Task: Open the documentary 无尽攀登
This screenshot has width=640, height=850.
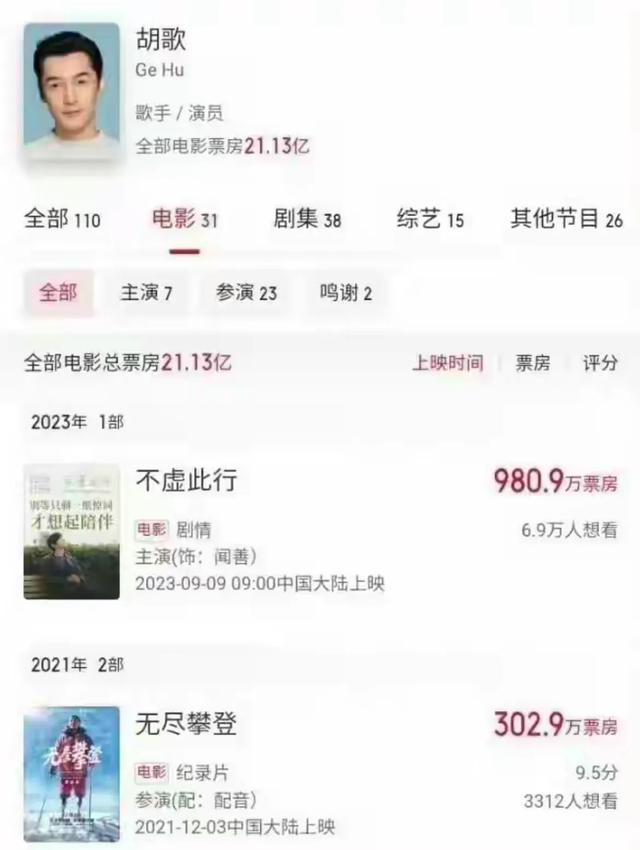Action: tap(188, 722)
